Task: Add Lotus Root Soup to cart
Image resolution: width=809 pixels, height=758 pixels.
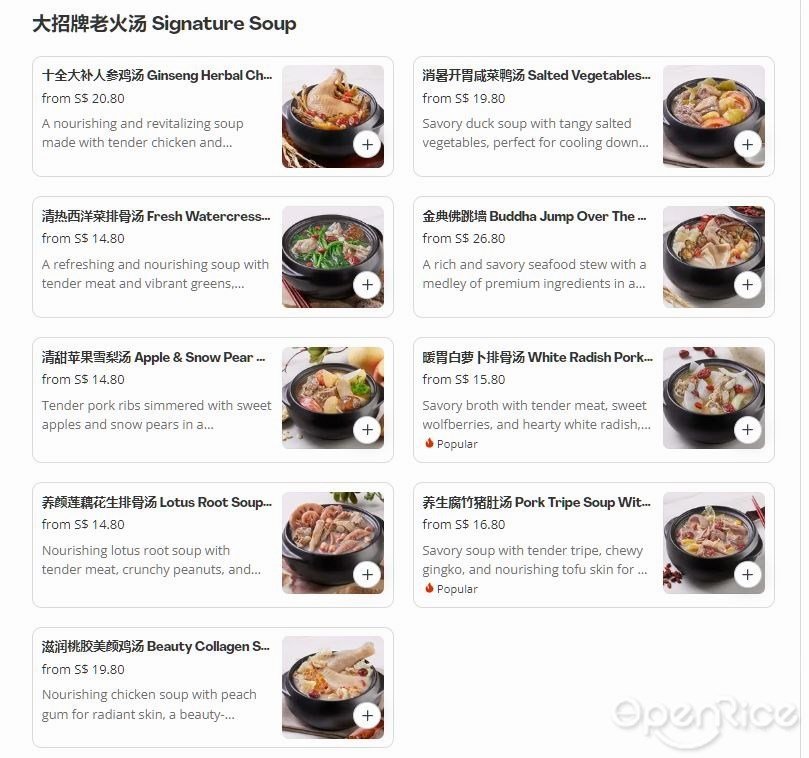Action: 367,575
